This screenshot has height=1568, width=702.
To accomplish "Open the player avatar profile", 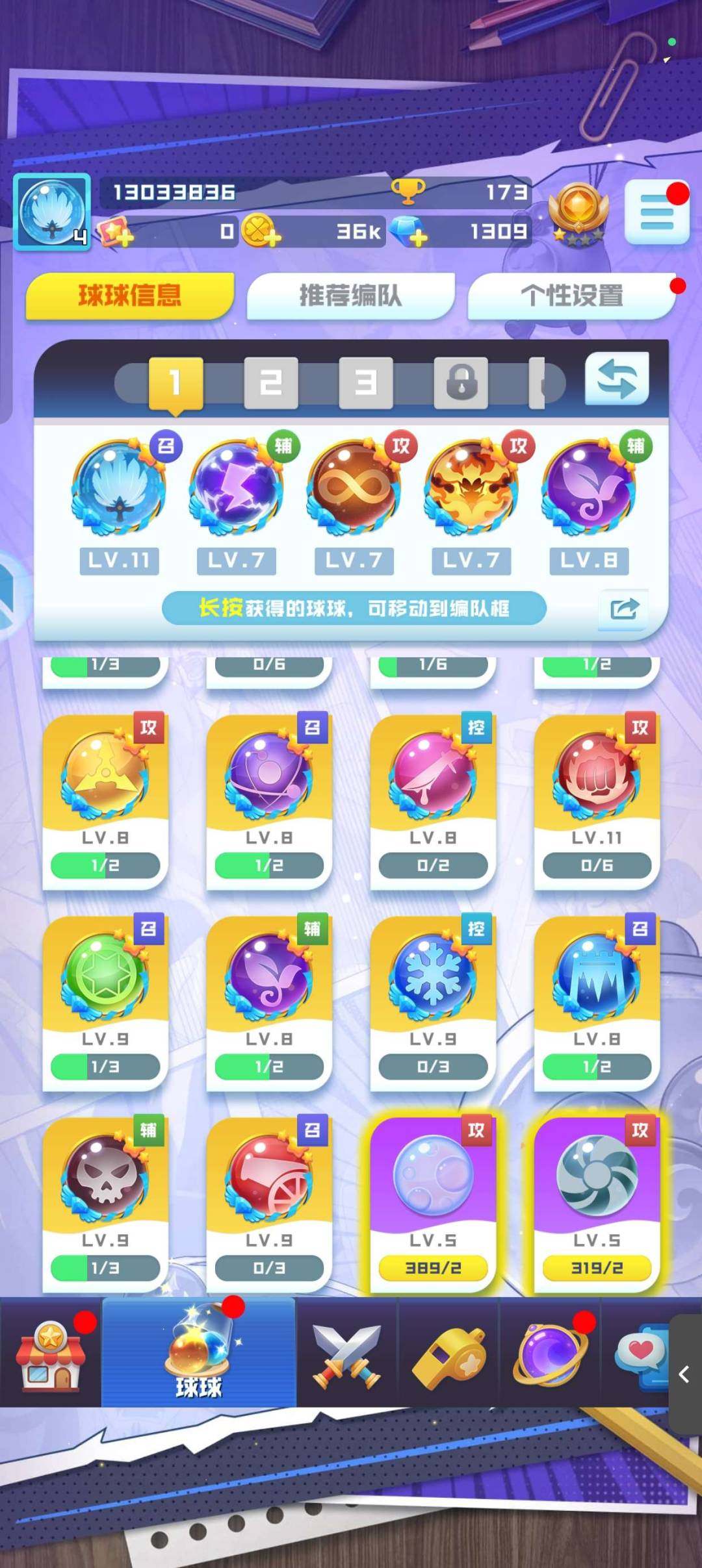I will 52,212.
